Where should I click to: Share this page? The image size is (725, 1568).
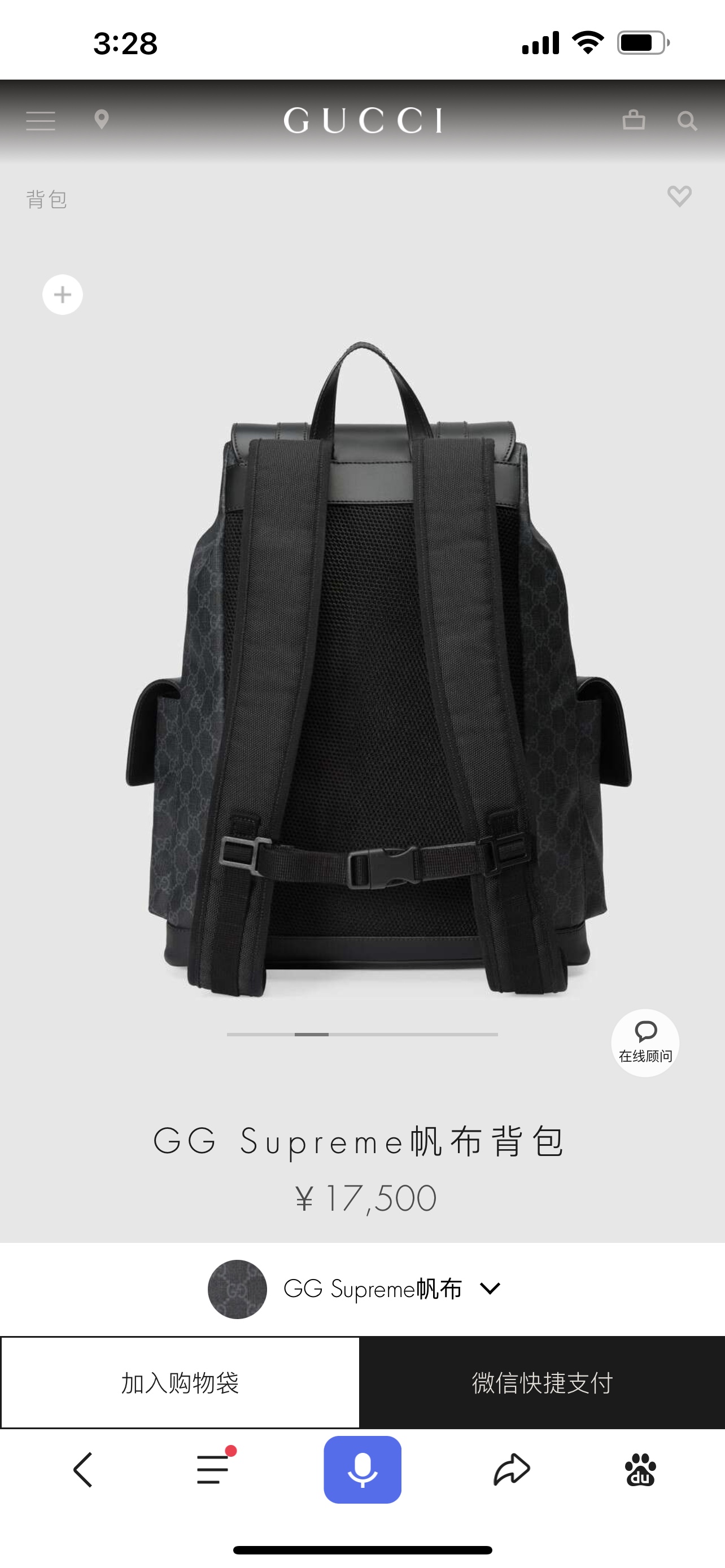tap(512, 1470)
